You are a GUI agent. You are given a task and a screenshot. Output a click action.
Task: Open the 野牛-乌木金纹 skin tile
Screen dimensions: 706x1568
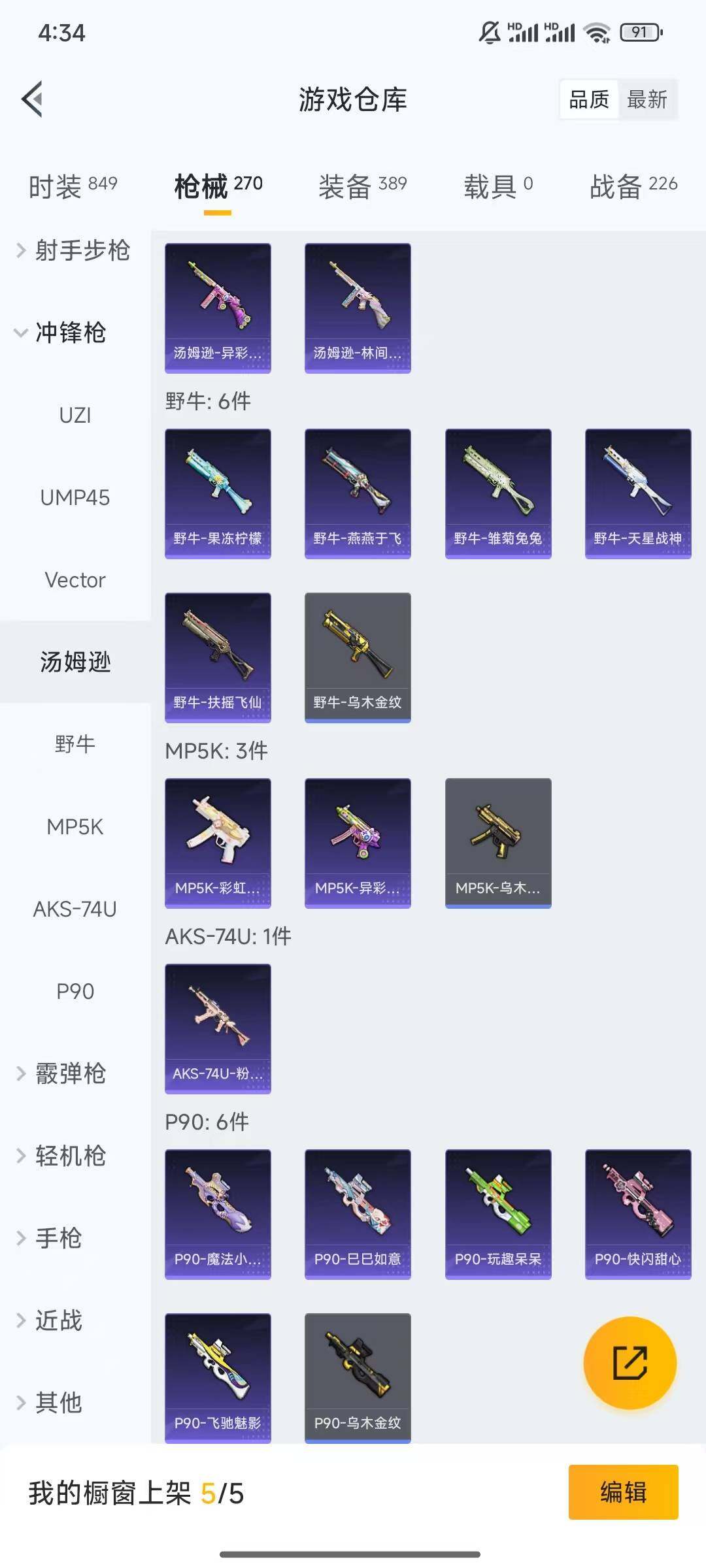pyautogui.click(x=358, y=657)
